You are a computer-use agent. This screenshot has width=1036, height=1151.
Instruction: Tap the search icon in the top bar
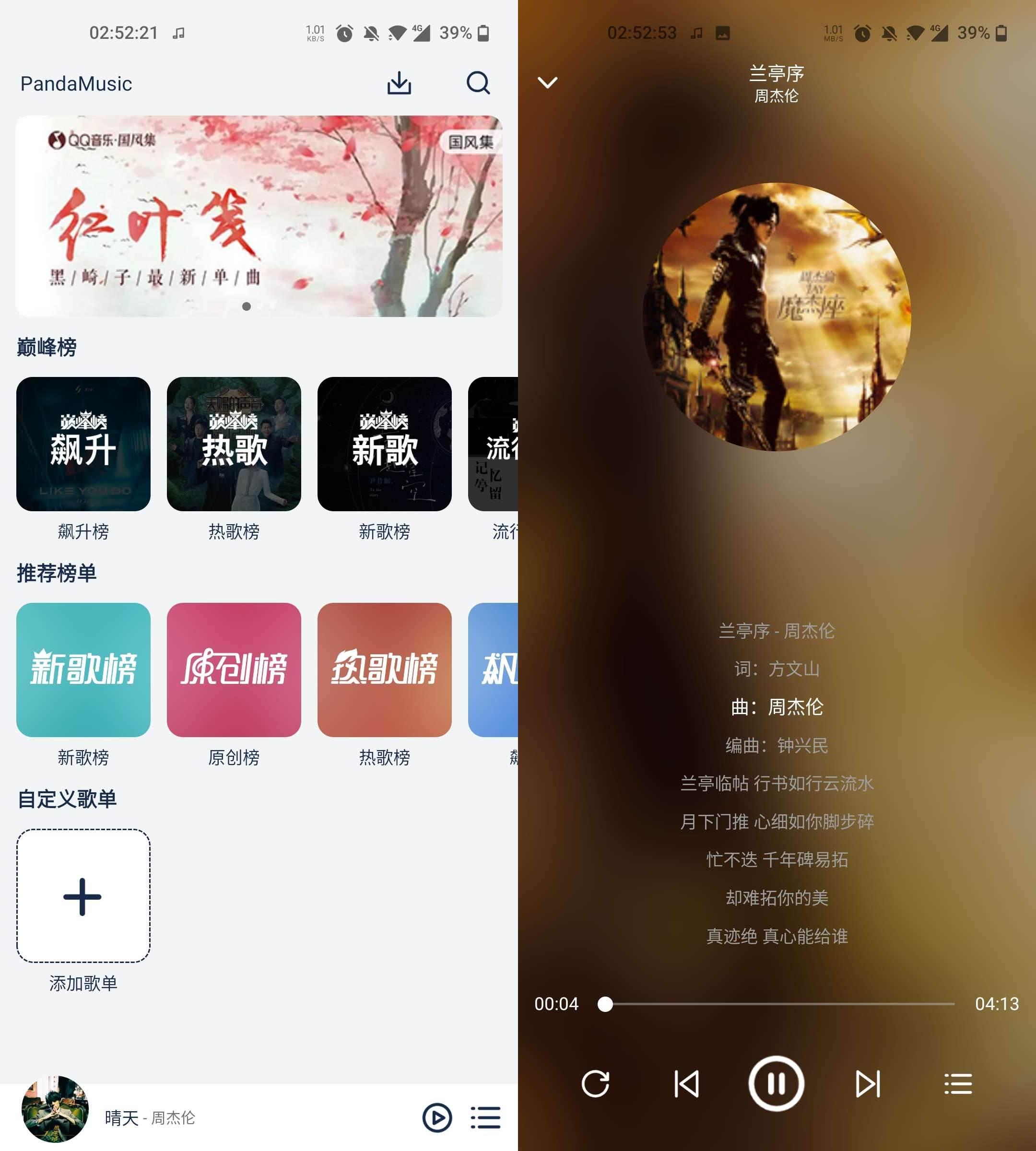(x=478, y=83)
